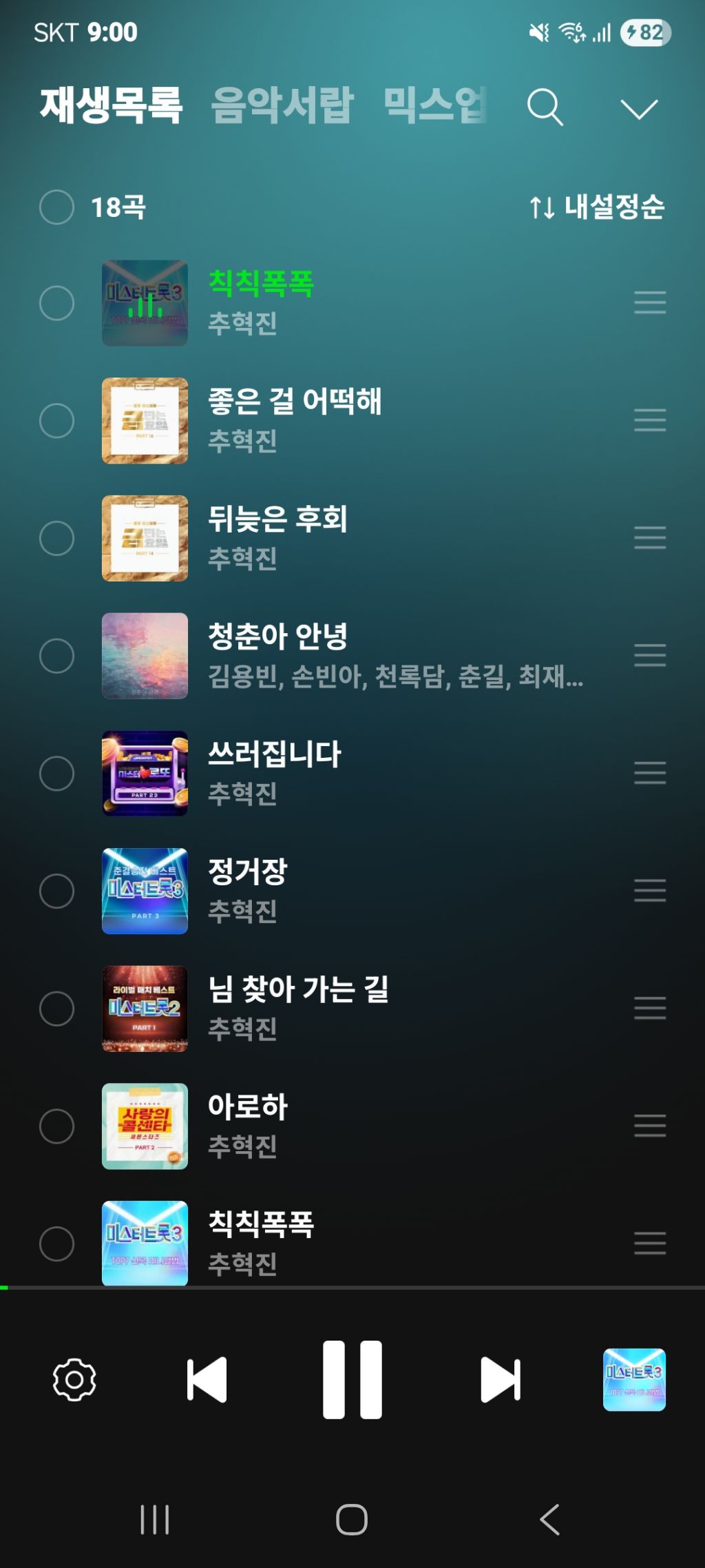Open the now playing album art

click(634, 1379)
